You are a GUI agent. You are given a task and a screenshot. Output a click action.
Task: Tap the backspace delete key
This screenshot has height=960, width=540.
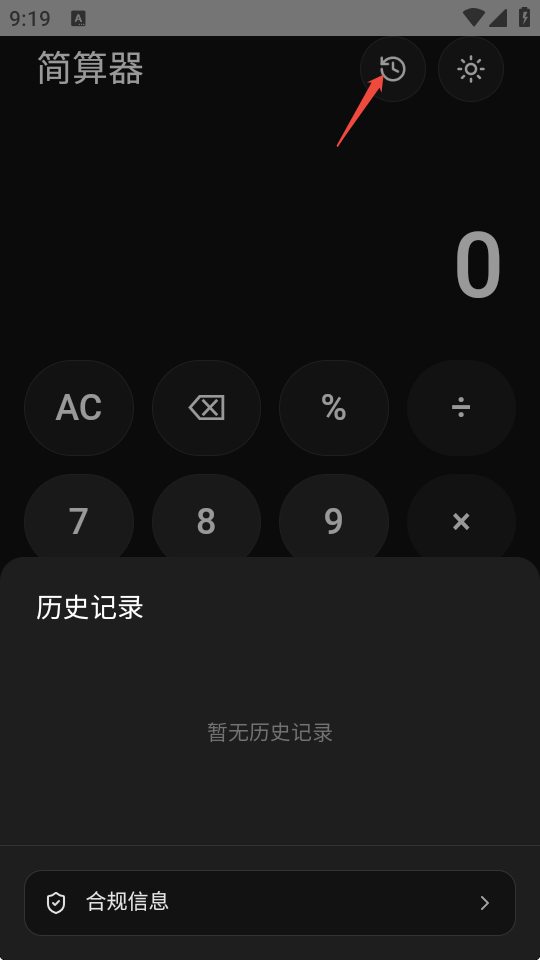click(206, 408)
